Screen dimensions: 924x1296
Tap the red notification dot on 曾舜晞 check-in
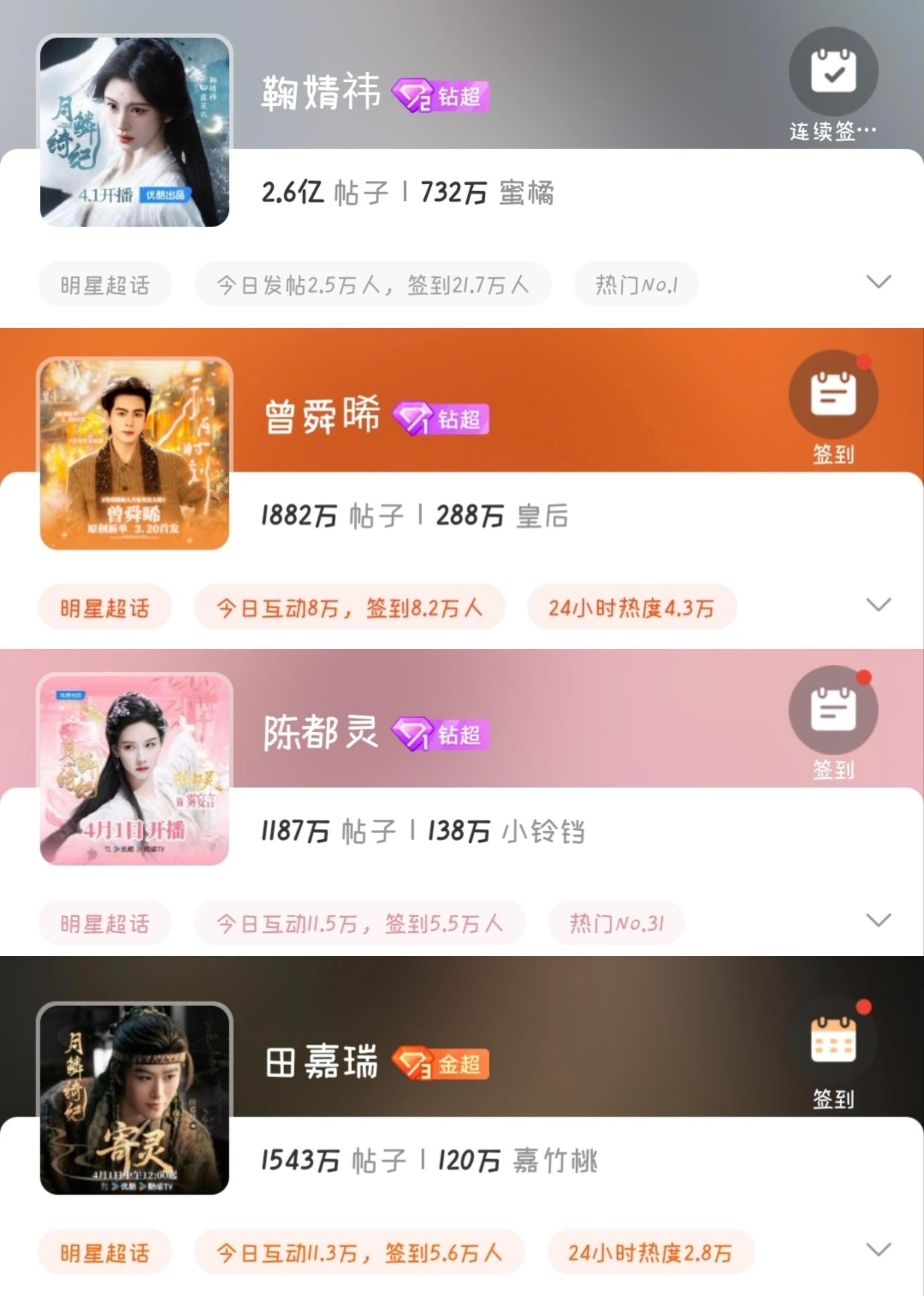(865, 361)
